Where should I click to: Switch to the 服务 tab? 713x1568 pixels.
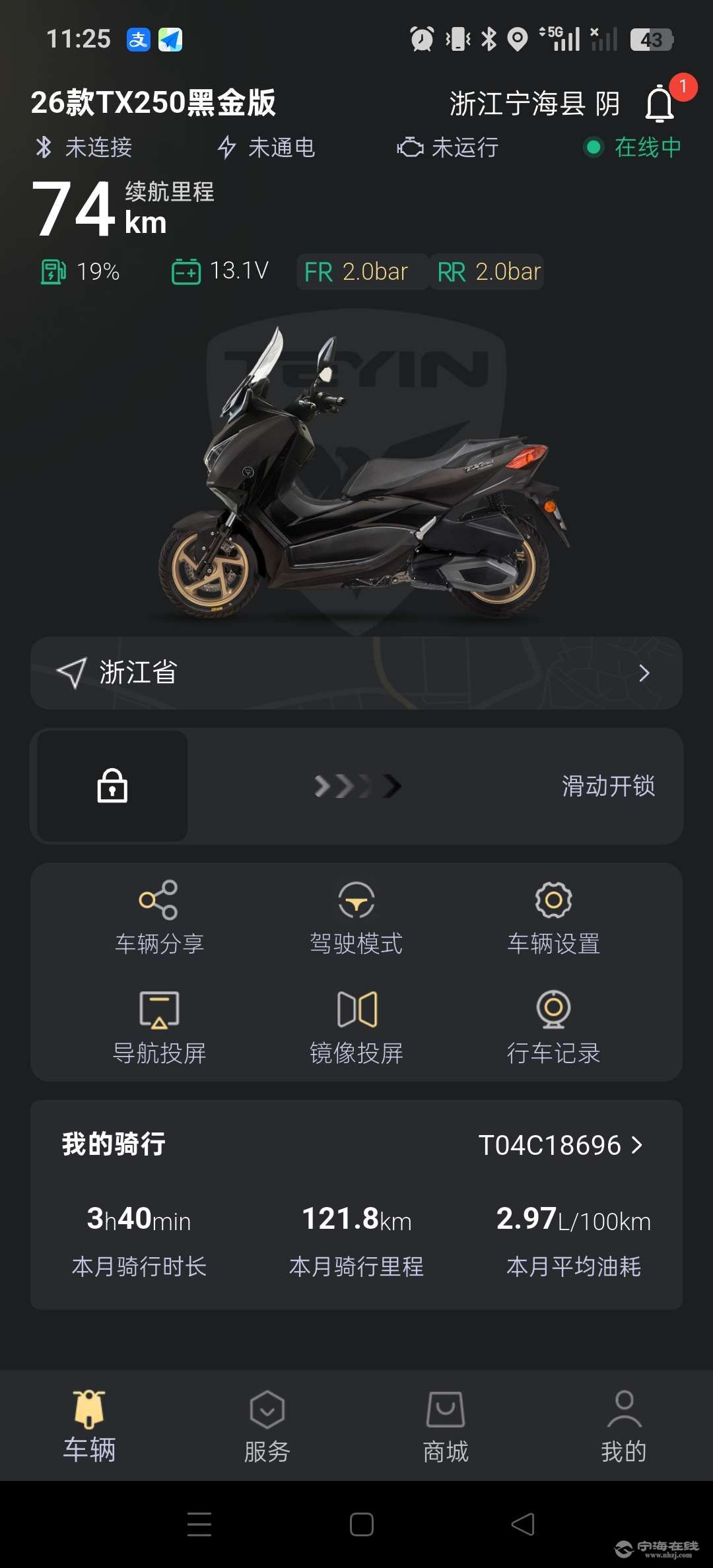pos(267,1427)
